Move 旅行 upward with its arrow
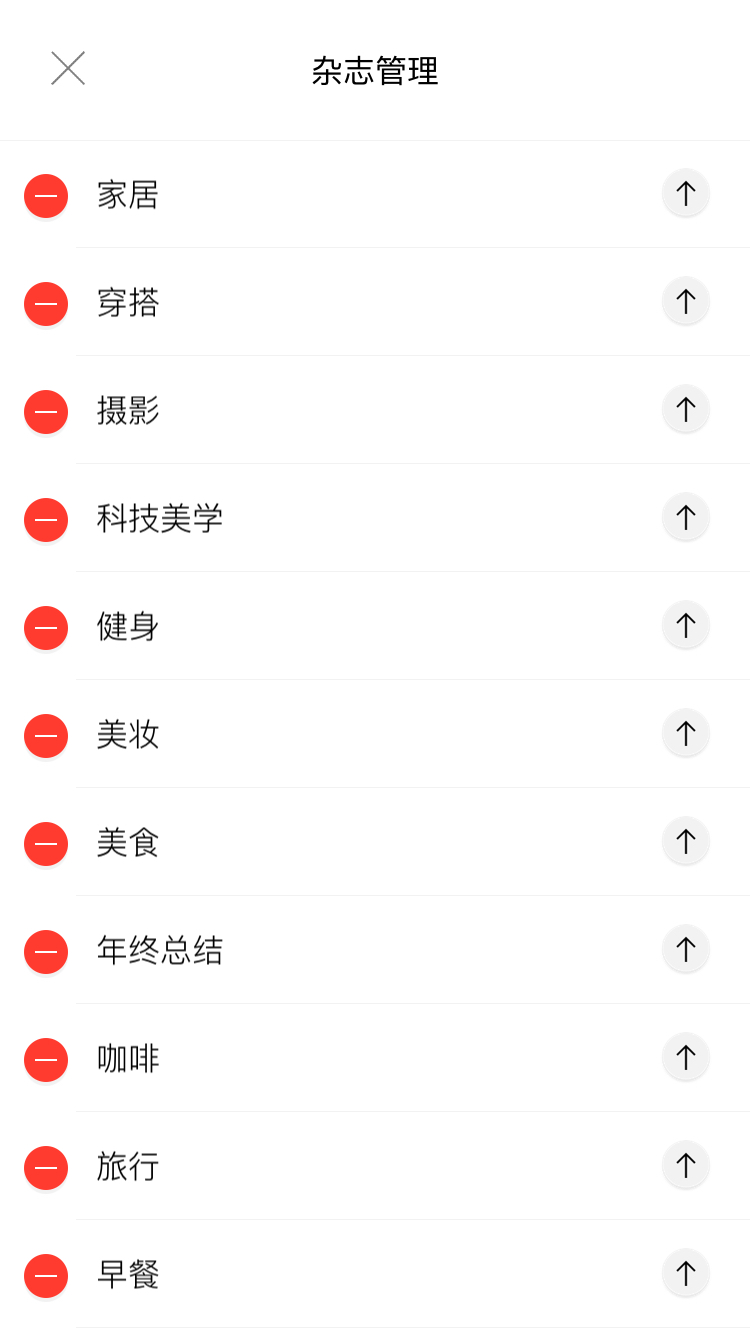 pyautogui.click(x=686, y=1165)
